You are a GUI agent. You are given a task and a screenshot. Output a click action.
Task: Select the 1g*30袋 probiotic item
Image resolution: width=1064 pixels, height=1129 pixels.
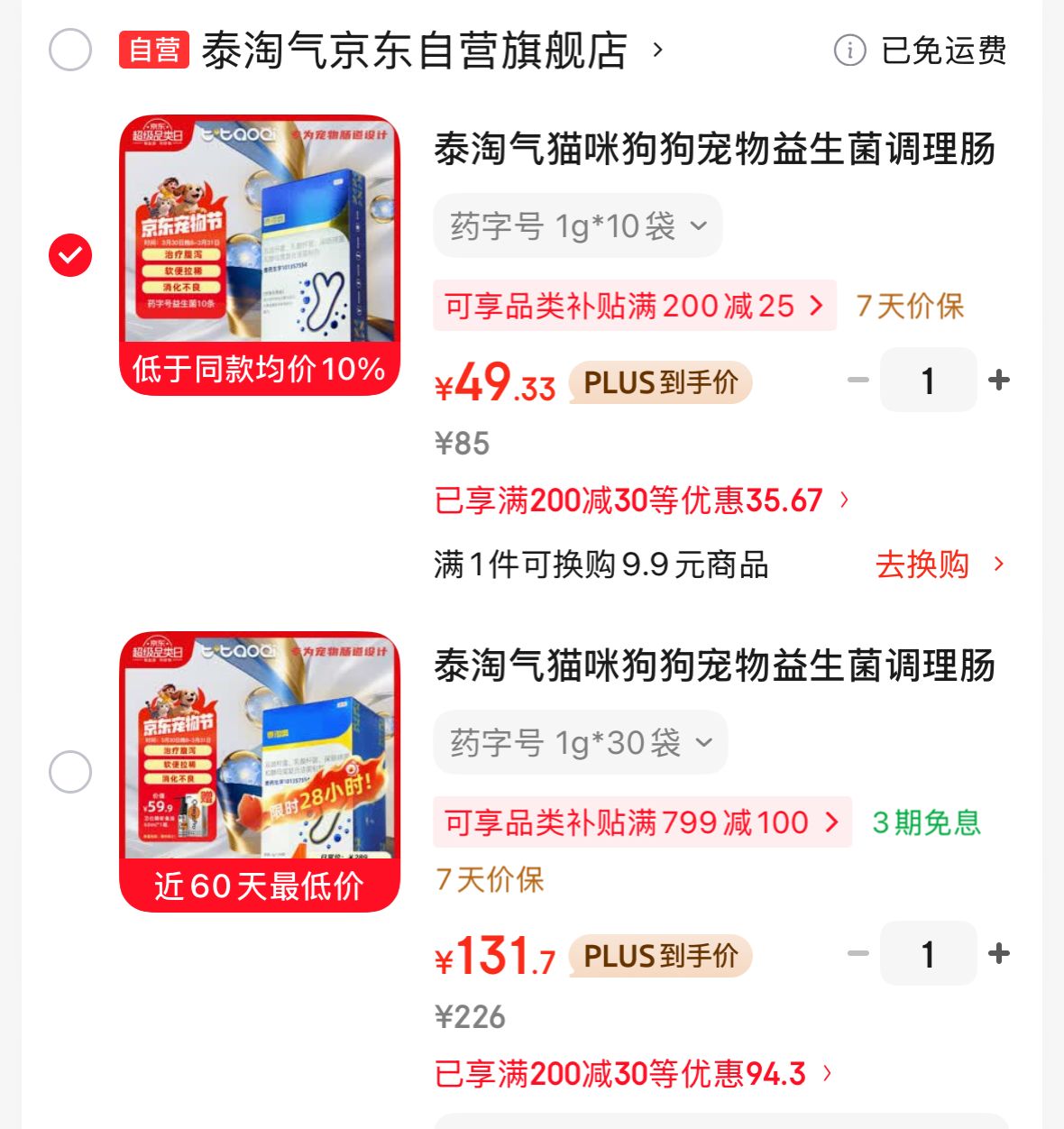(x=70, y=772)
